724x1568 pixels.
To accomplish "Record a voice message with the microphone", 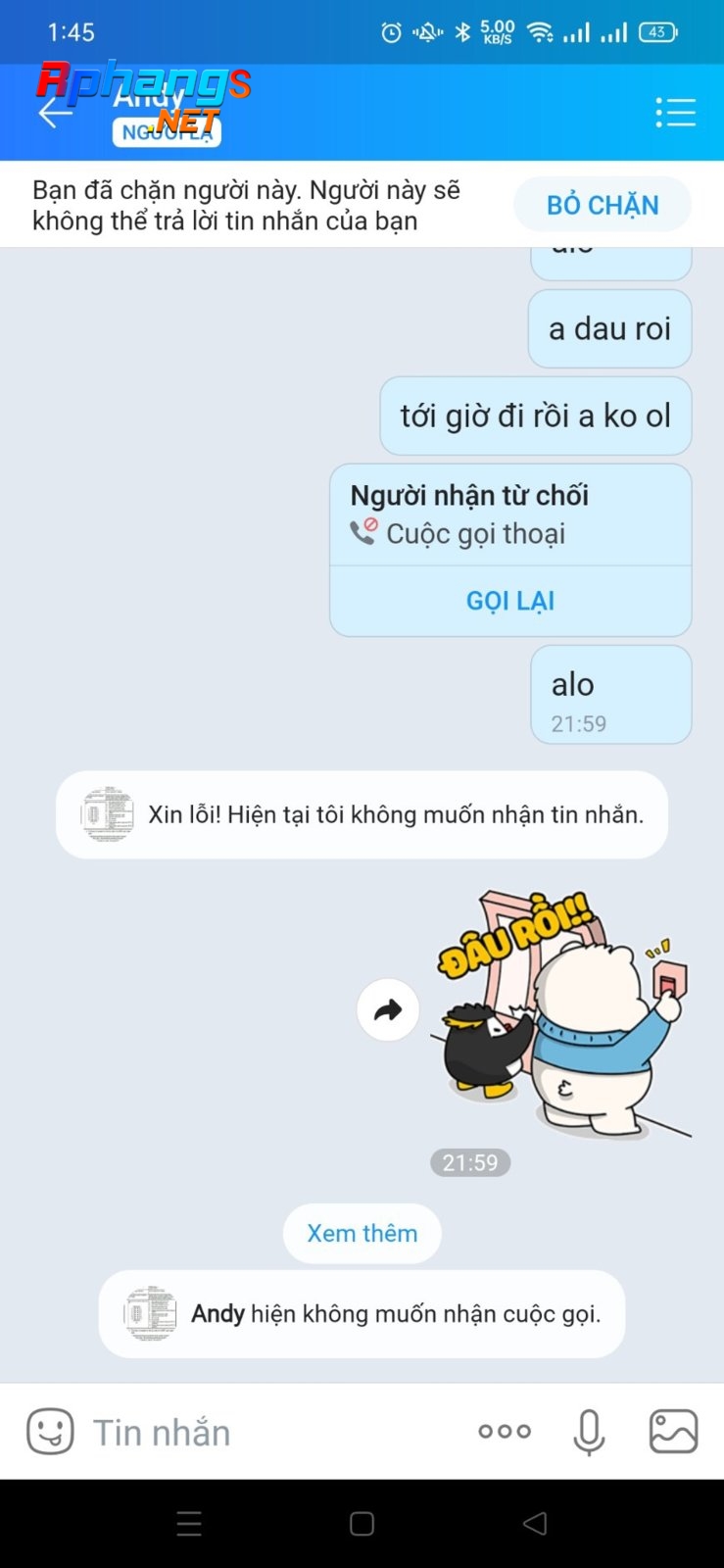I will coord(589,1432).
